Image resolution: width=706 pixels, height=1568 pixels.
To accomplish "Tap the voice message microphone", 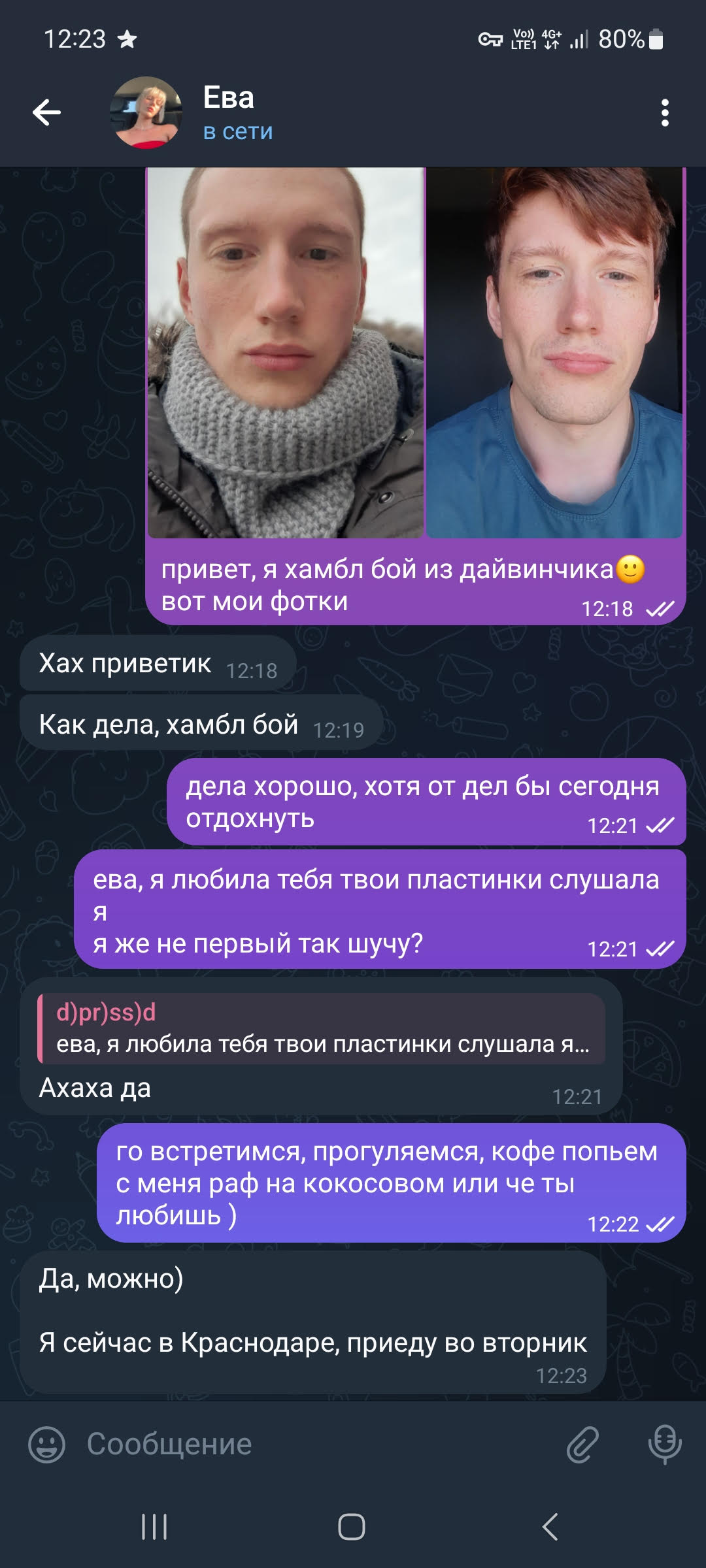I will click(665, 1445).
